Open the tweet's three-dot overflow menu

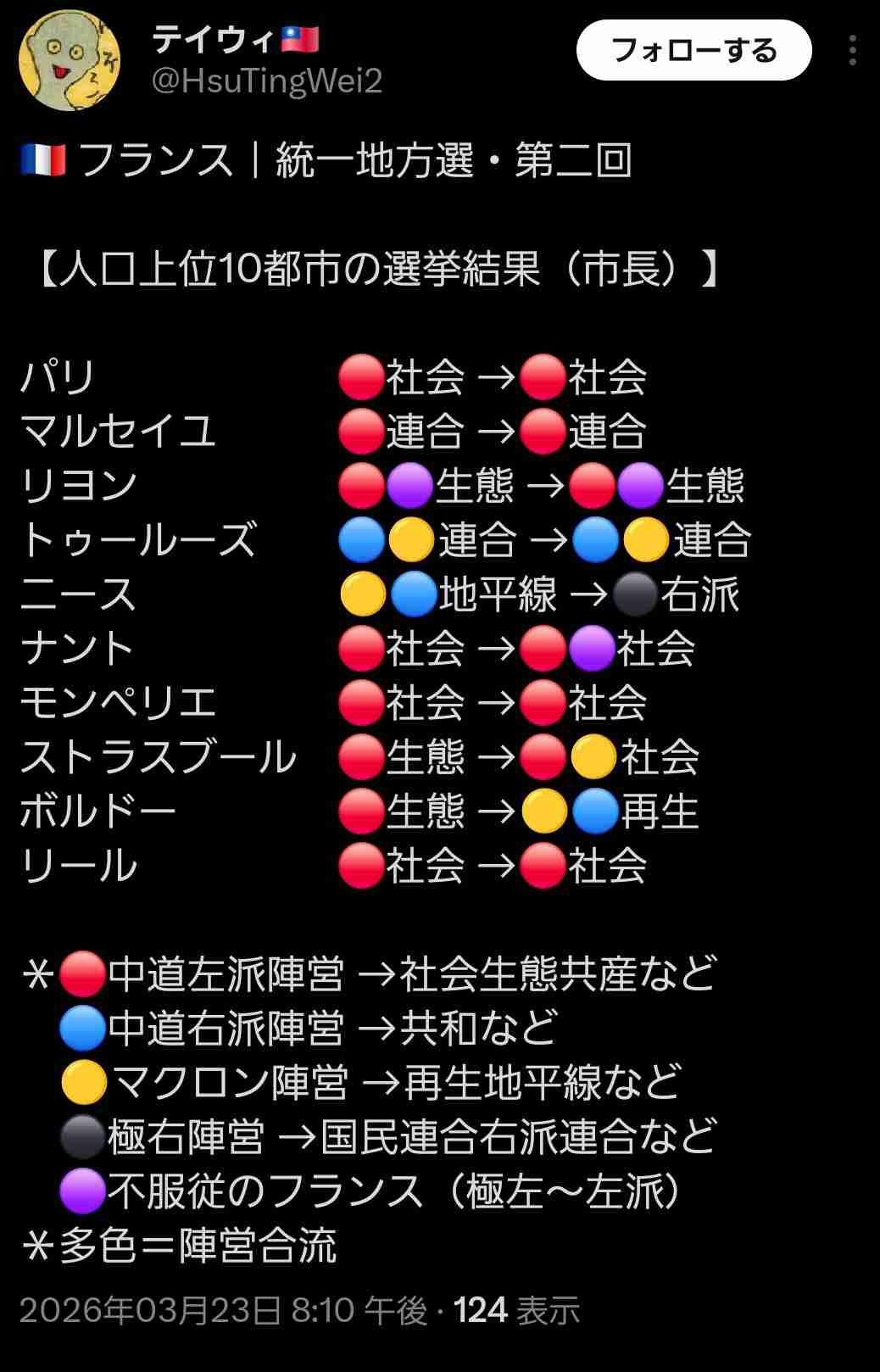852,51
